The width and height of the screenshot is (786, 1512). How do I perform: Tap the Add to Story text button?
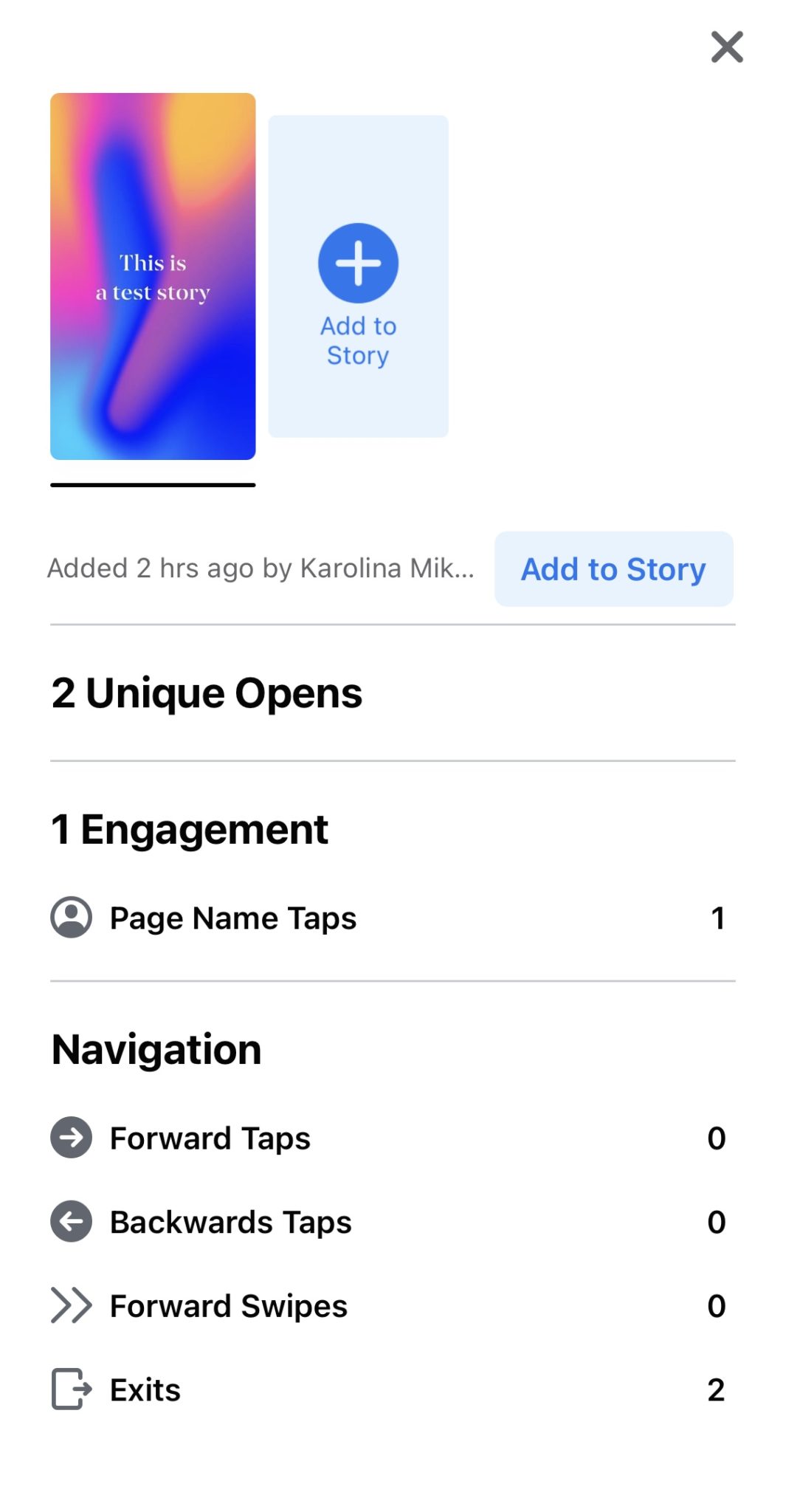coord(613,569)
